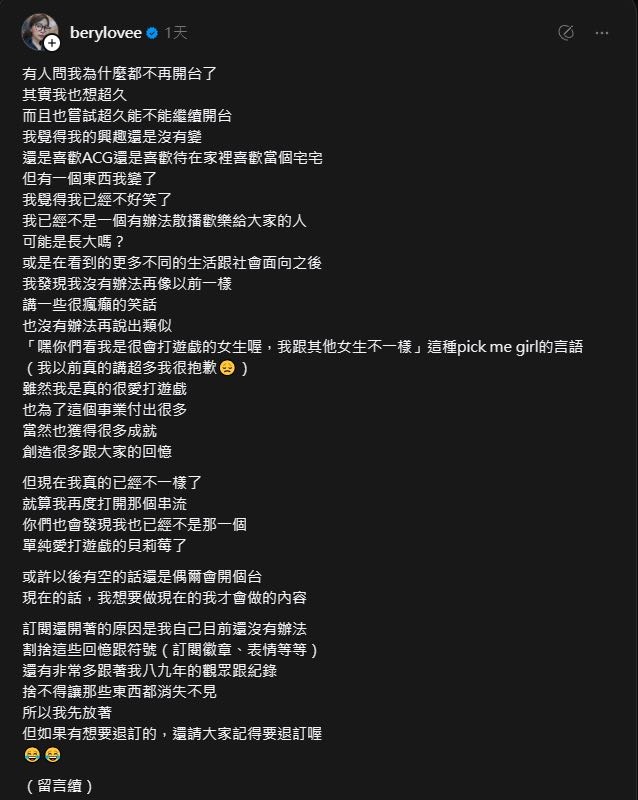Open the post's 1天 timestamp

(x=176, y=33)
